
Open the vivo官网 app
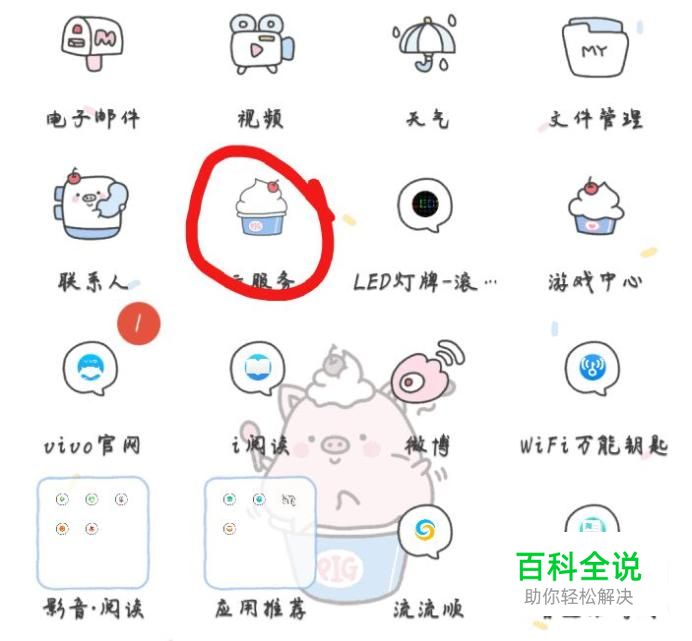tap(92, 371)
